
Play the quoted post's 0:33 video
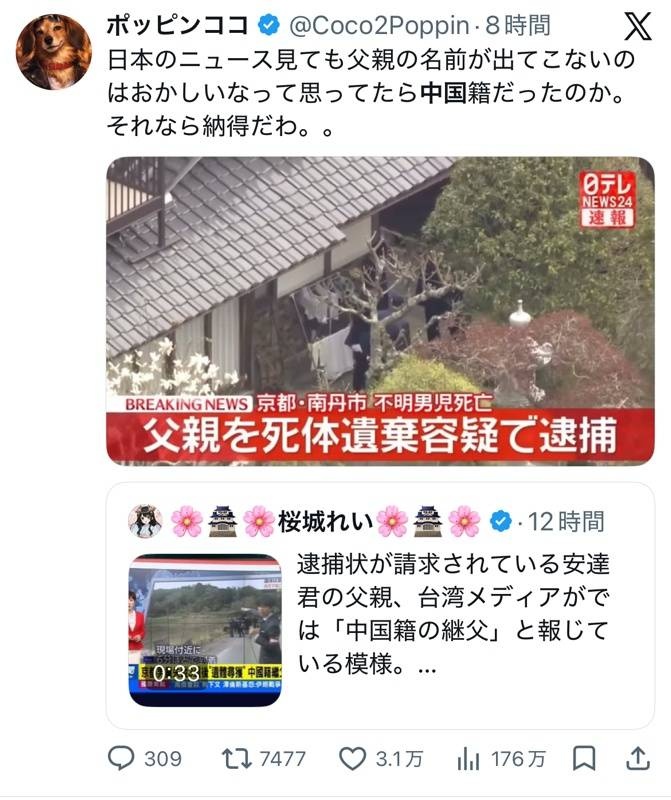click(205, 630)
